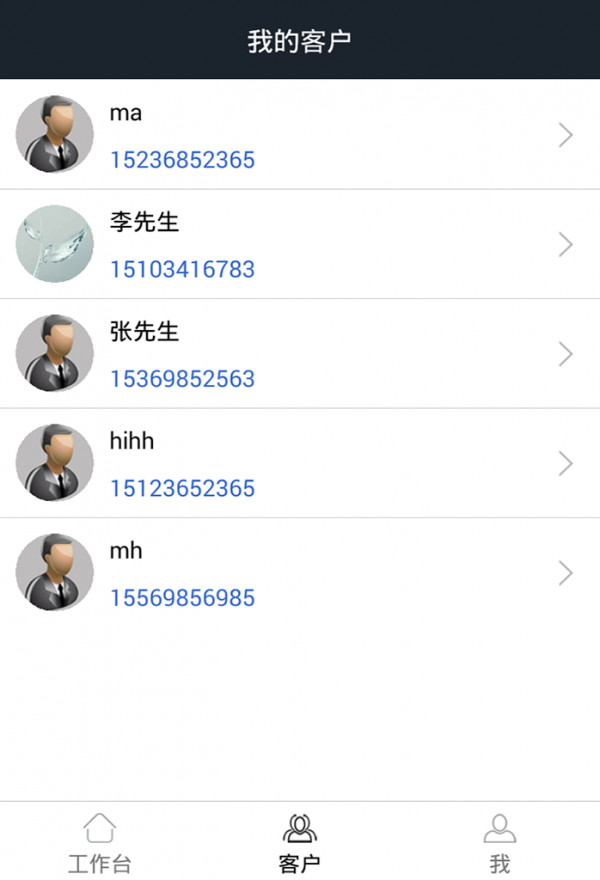Dial 15103416783 for 李先生

[182, 269]
